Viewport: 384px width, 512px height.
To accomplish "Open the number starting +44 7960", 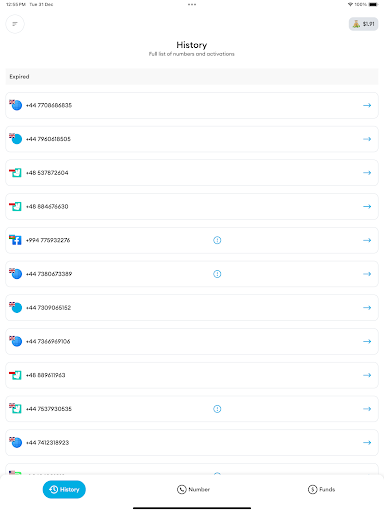I will tap(192, 139).
